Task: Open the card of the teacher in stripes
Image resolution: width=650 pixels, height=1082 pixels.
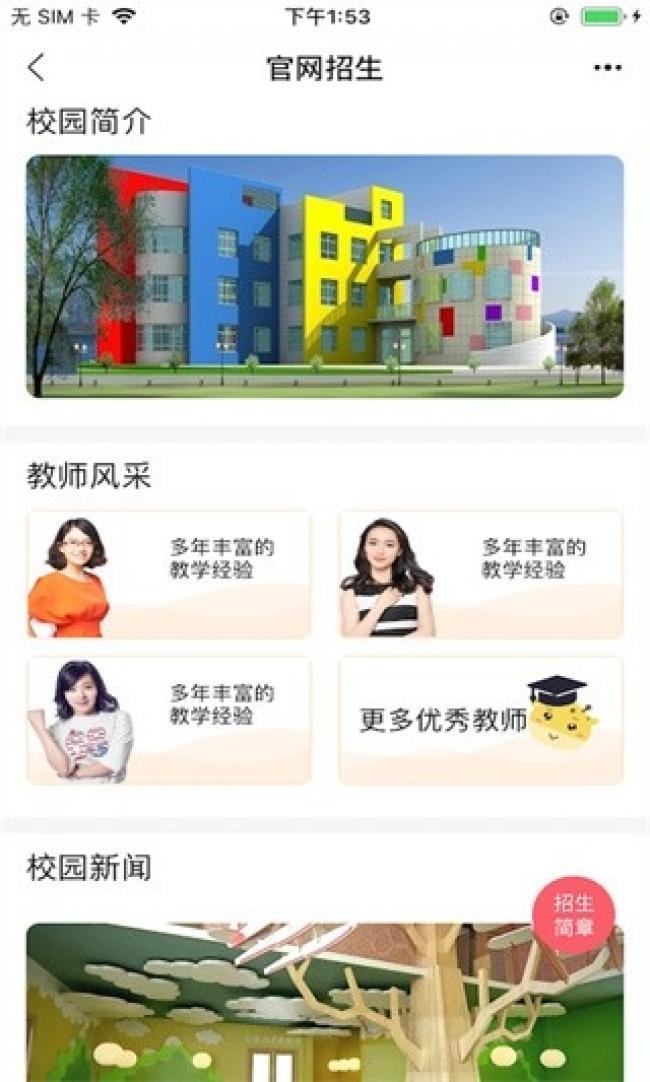Action: pos(481,574)
